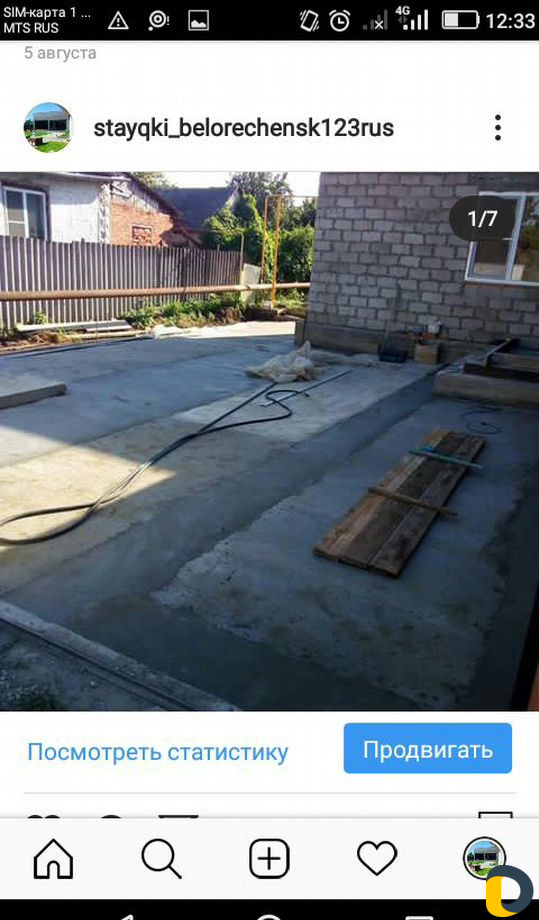This screenshot has height=920, width=539.
Task: Open the activity heart tab
Action: (x=377, y=858)
